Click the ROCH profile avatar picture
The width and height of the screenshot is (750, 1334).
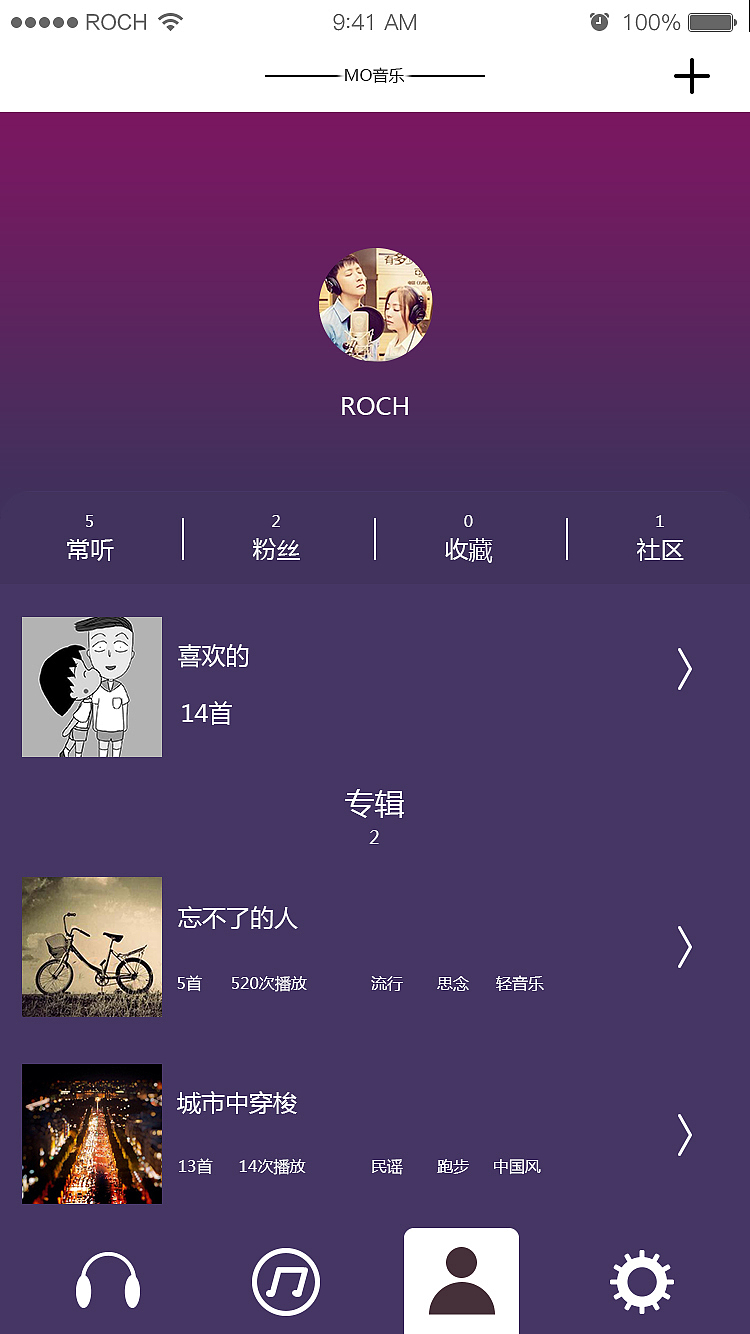[375, 304]
